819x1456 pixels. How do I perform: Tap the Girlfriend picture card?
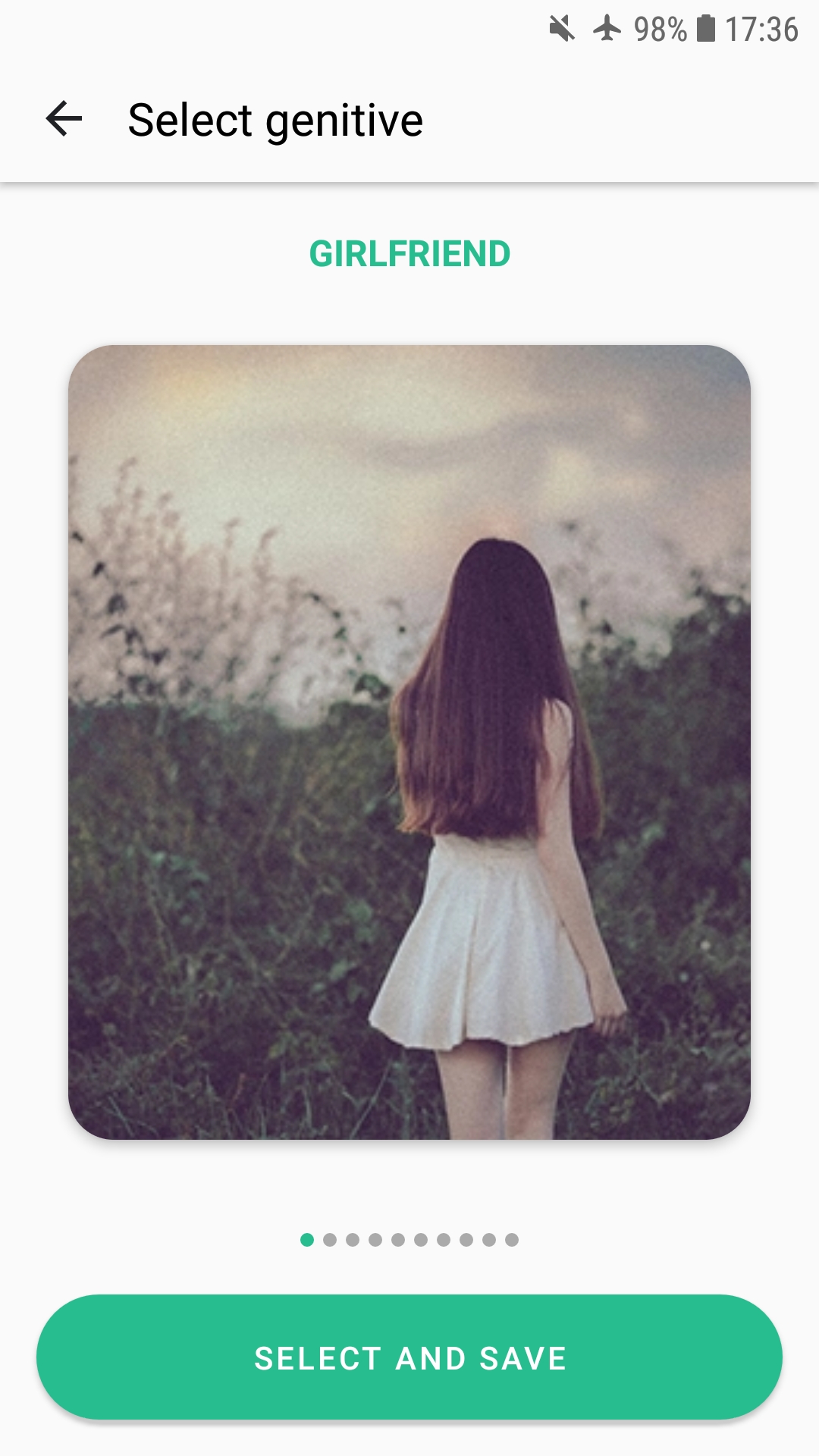(x=409, y=742)
